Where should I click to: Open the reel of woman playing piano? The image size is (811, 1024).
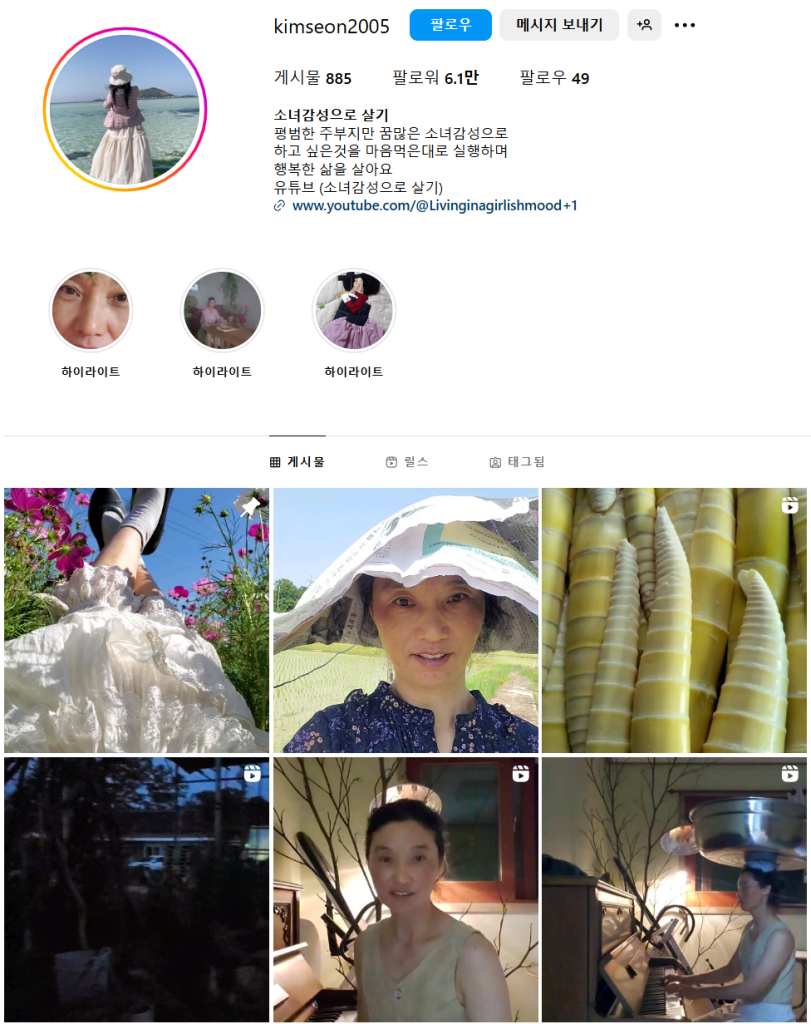[674, 889]
